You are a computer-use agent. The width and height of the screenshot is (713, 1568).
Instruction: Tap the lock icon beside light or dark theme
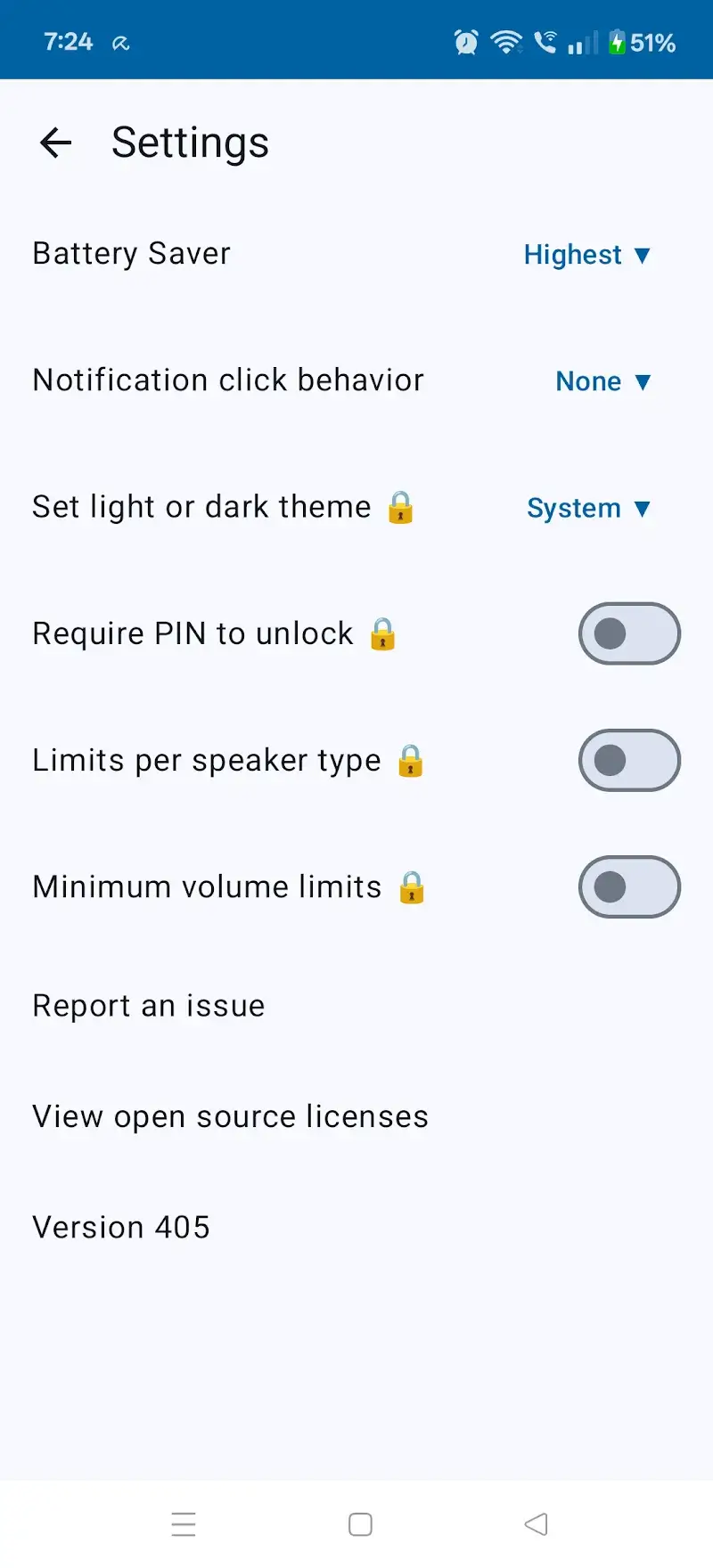[x=400, y=510]
